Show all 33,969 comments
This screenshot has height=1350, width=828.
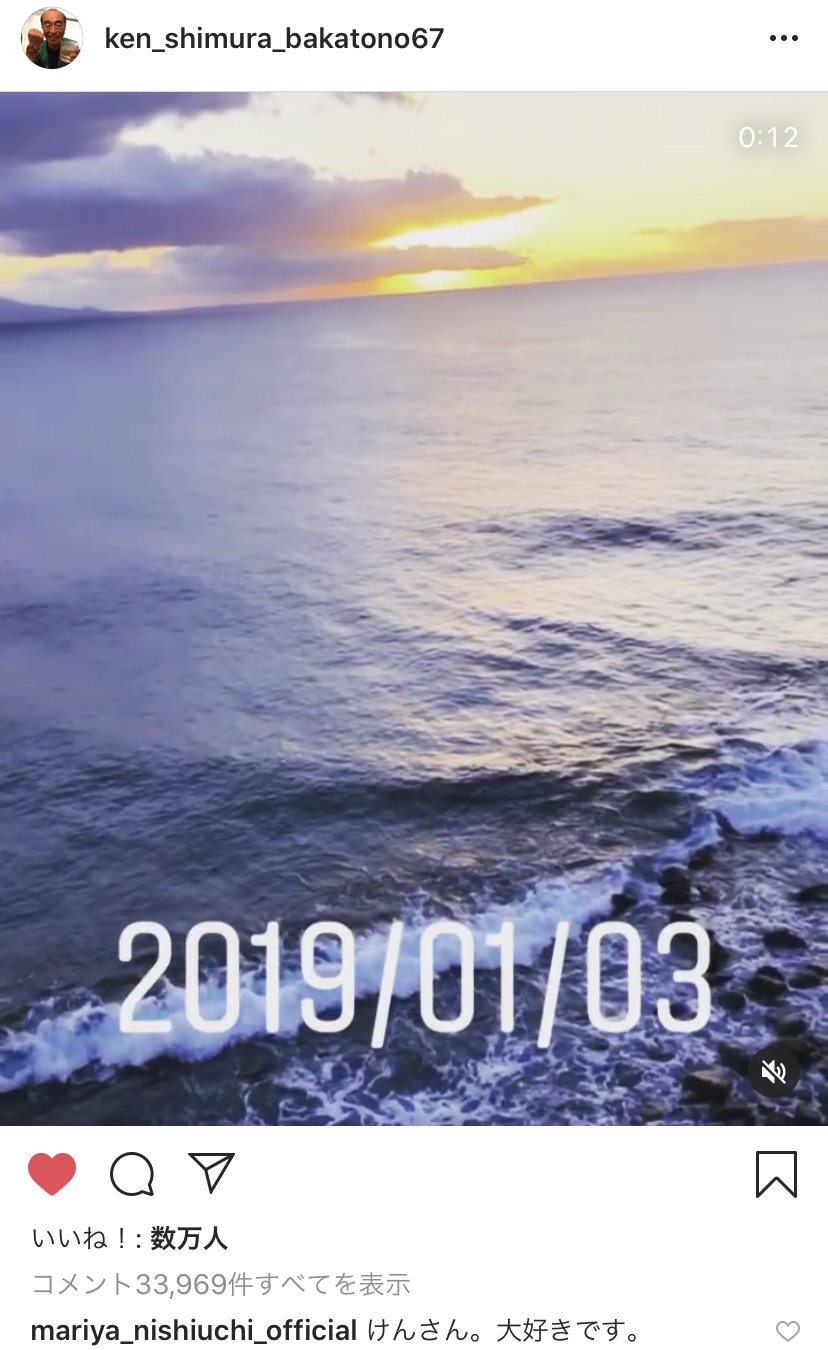click(x=221, y=1284)
